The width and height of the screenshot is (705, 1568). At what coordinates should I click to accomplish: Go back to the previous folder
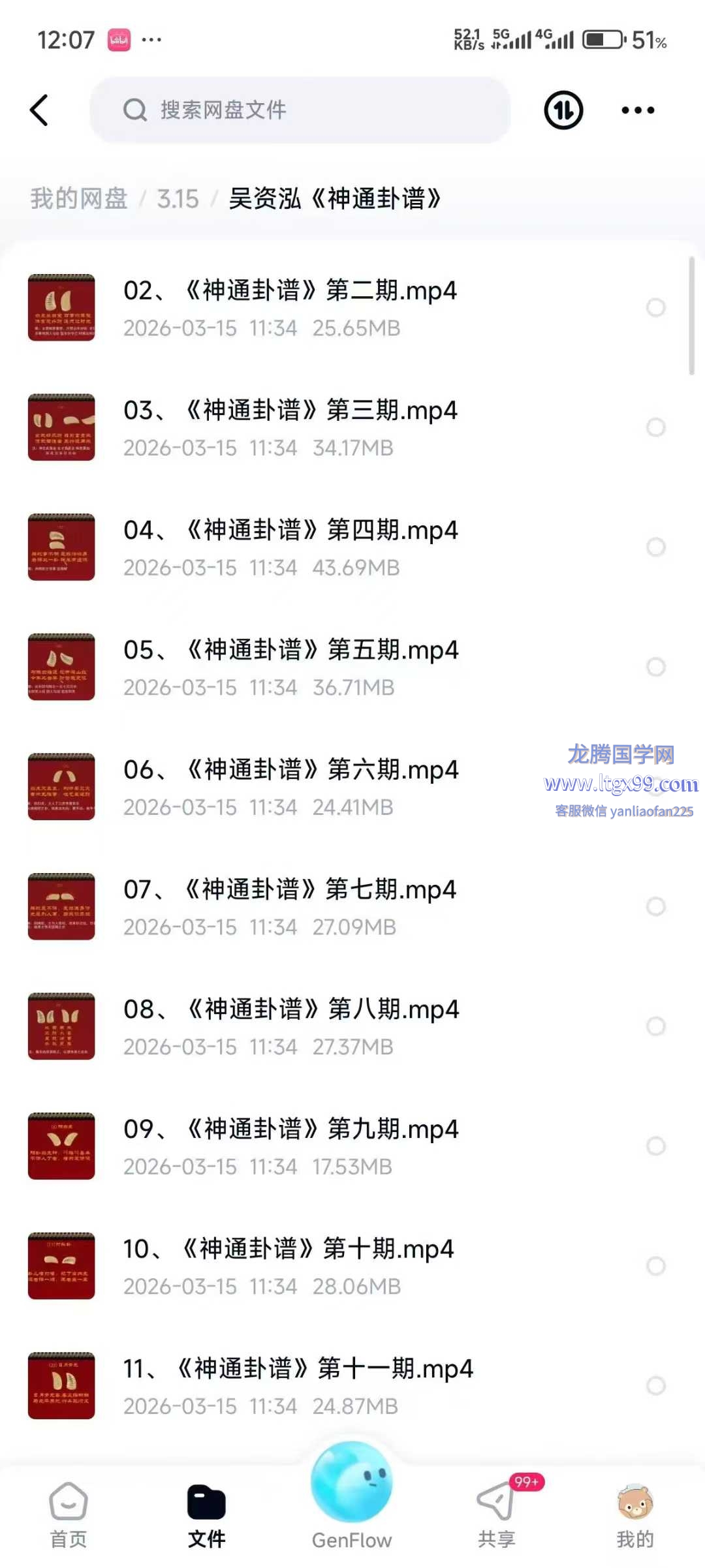point(39,110)
